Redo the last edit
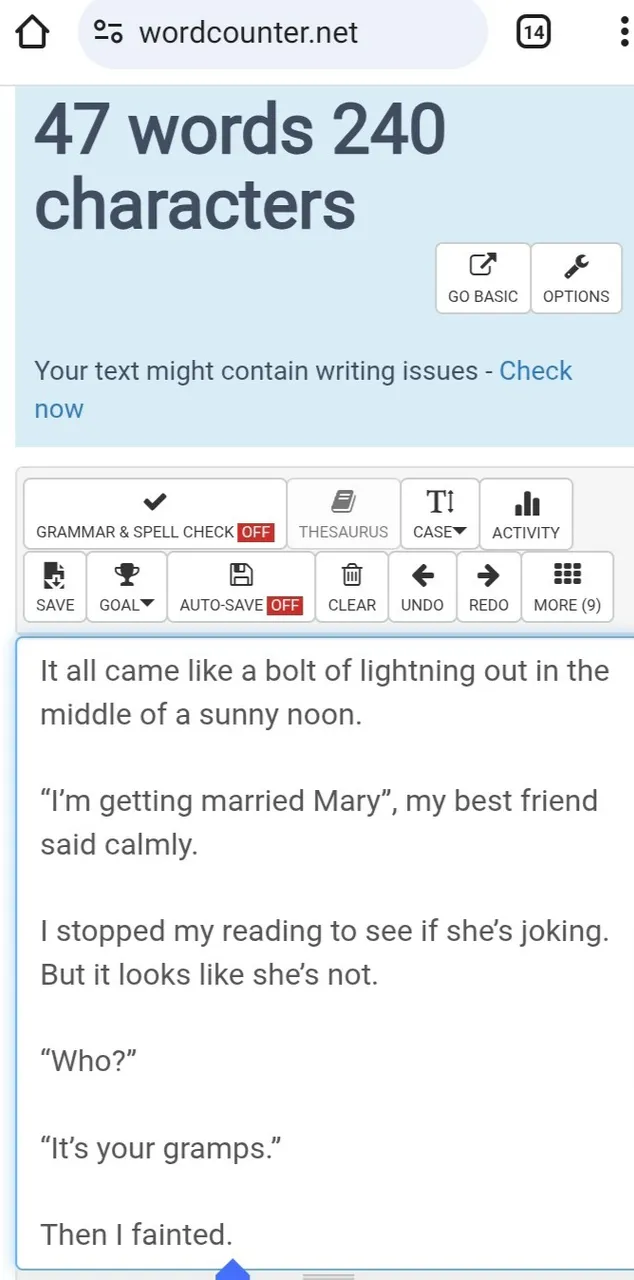This screenshot has width=634, height=1280. coord(489,587)
